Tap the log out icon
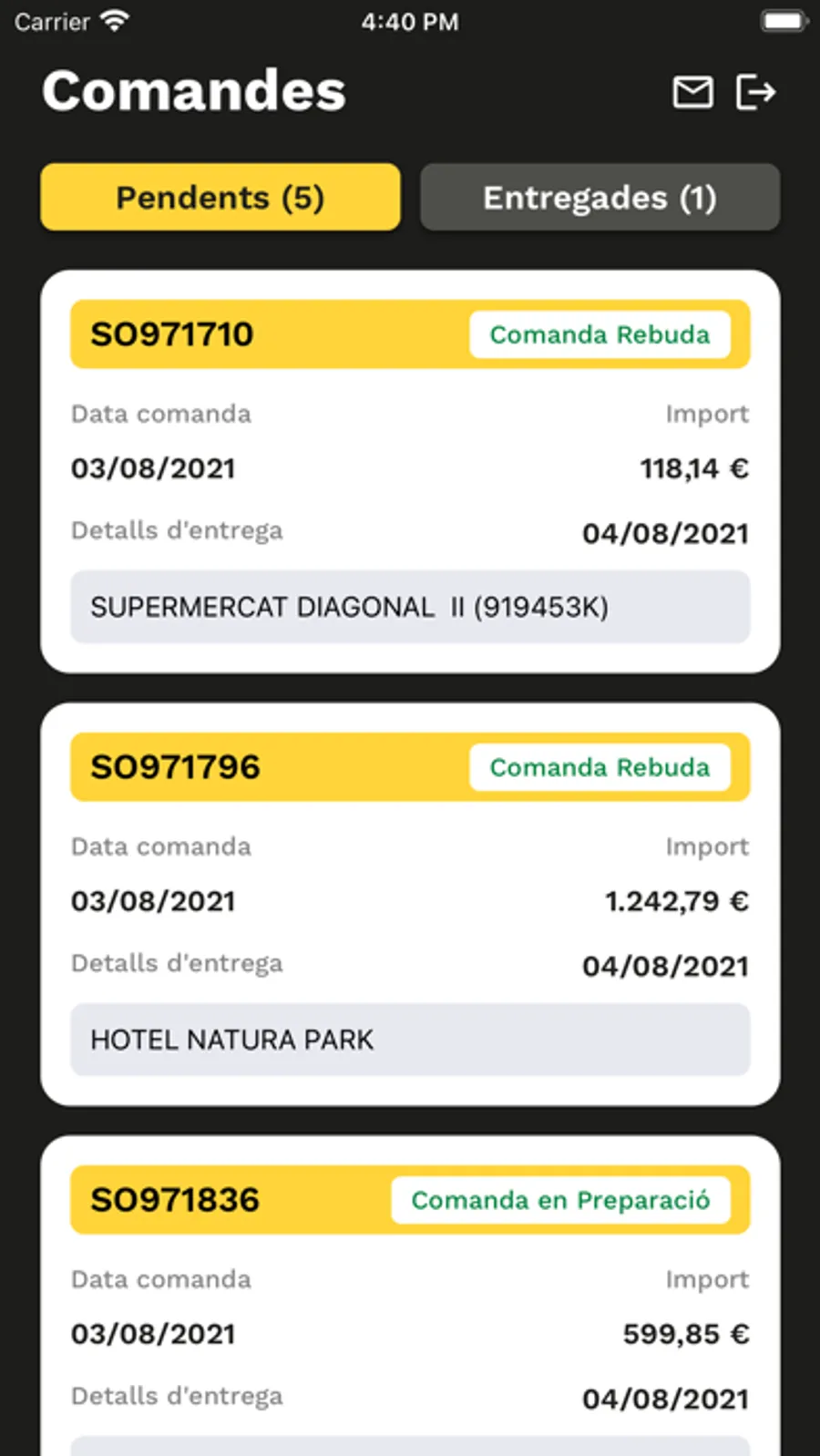This screenshot has height=1456, width=820. pyautogui.click(x=755, y=92)
